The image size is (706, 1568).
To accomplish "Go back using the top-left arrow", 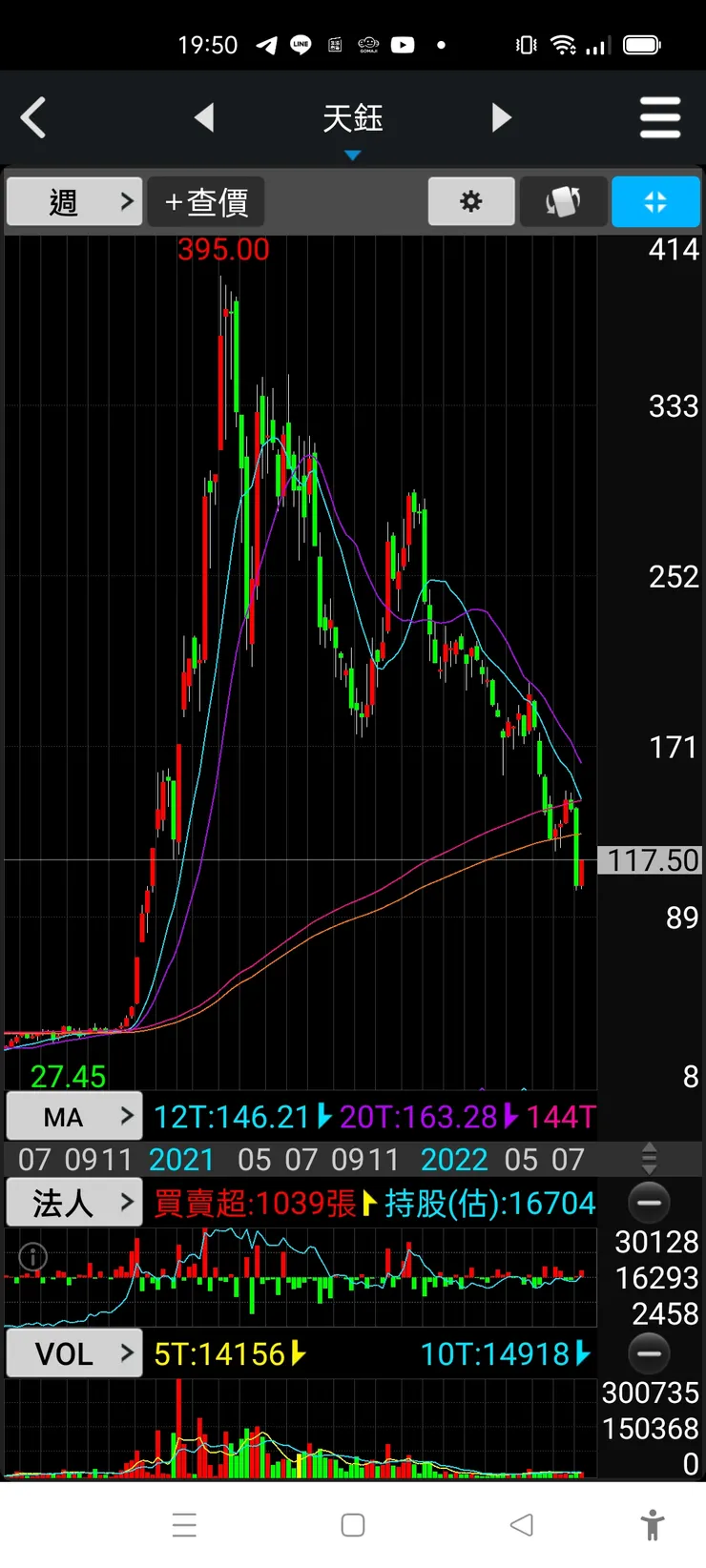I will (x=33, y=118).
